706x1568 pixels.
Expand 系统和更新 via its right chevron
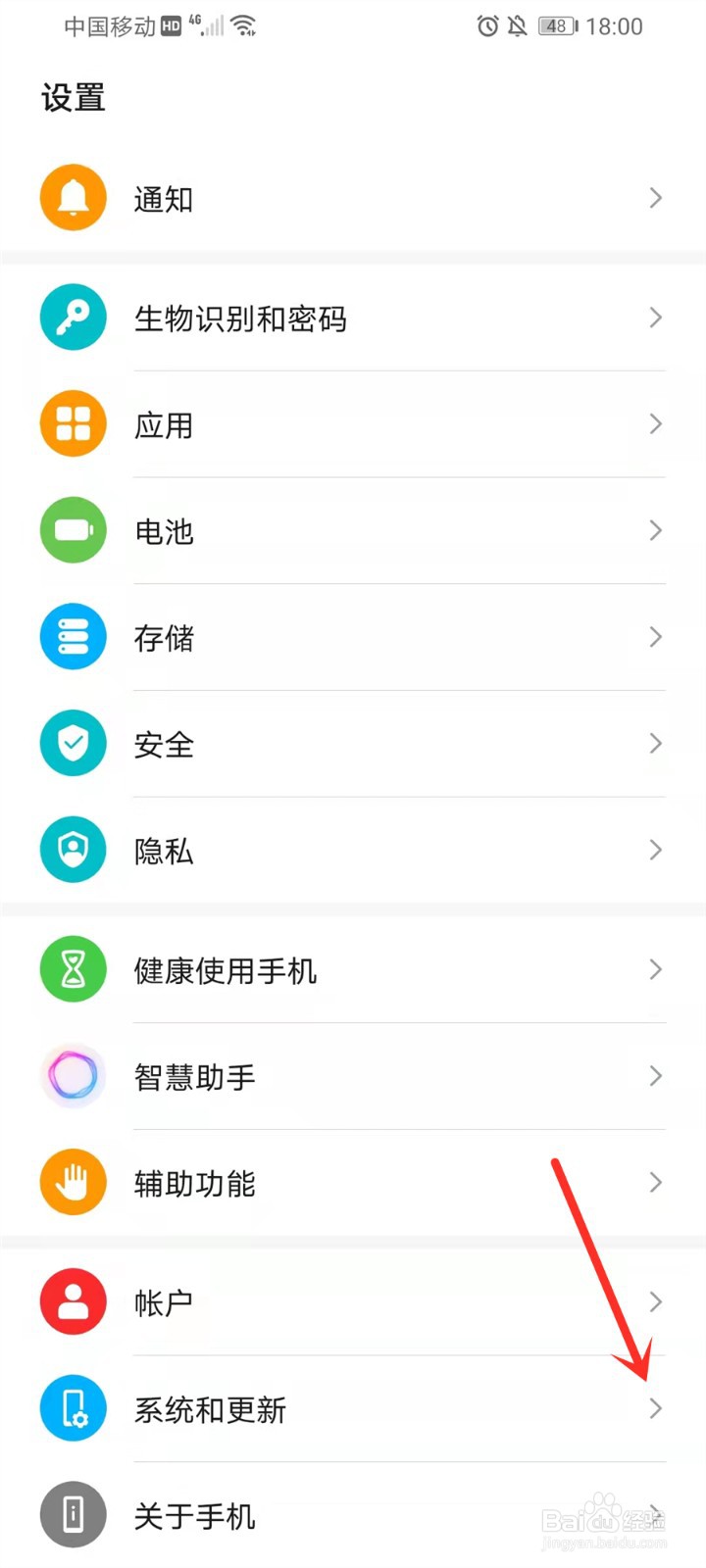click(x=655, y=1408)
